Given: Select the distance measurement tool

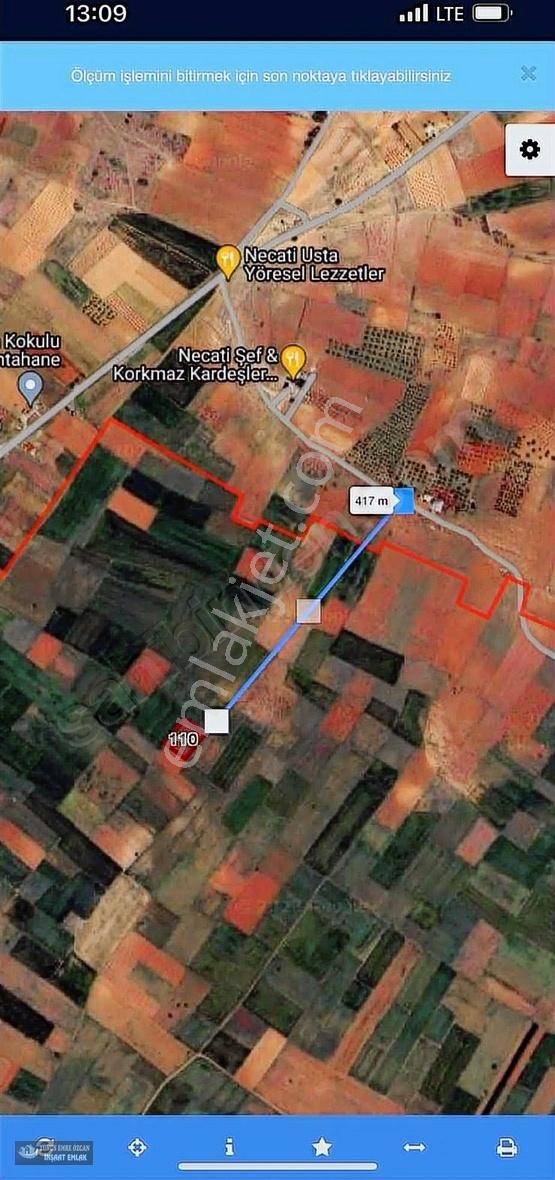Looking at the screenshot, I should pyautogui.click(x=414, y=1147).
